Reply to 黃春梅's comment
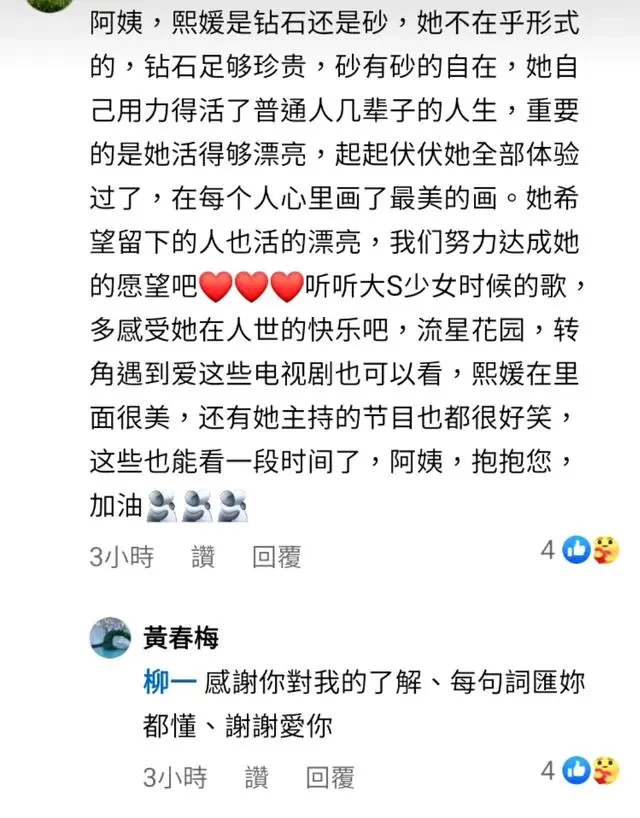 tap(330, 777)
